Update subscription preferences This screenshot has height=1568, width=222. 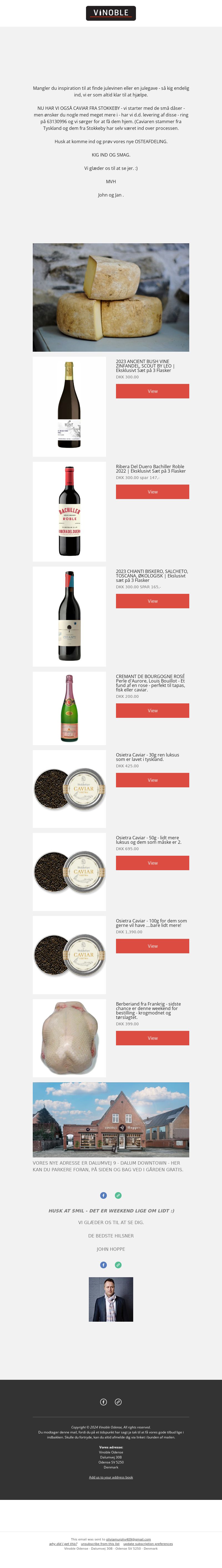tap(148, 1544)
